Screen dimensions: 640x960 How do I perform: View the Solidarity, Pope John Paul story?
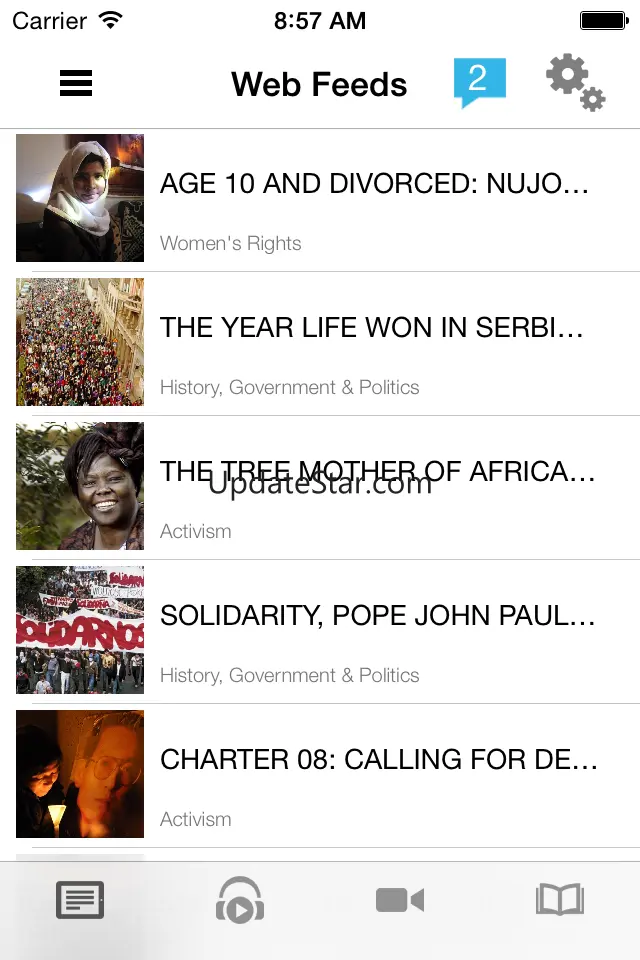point(377,616)
